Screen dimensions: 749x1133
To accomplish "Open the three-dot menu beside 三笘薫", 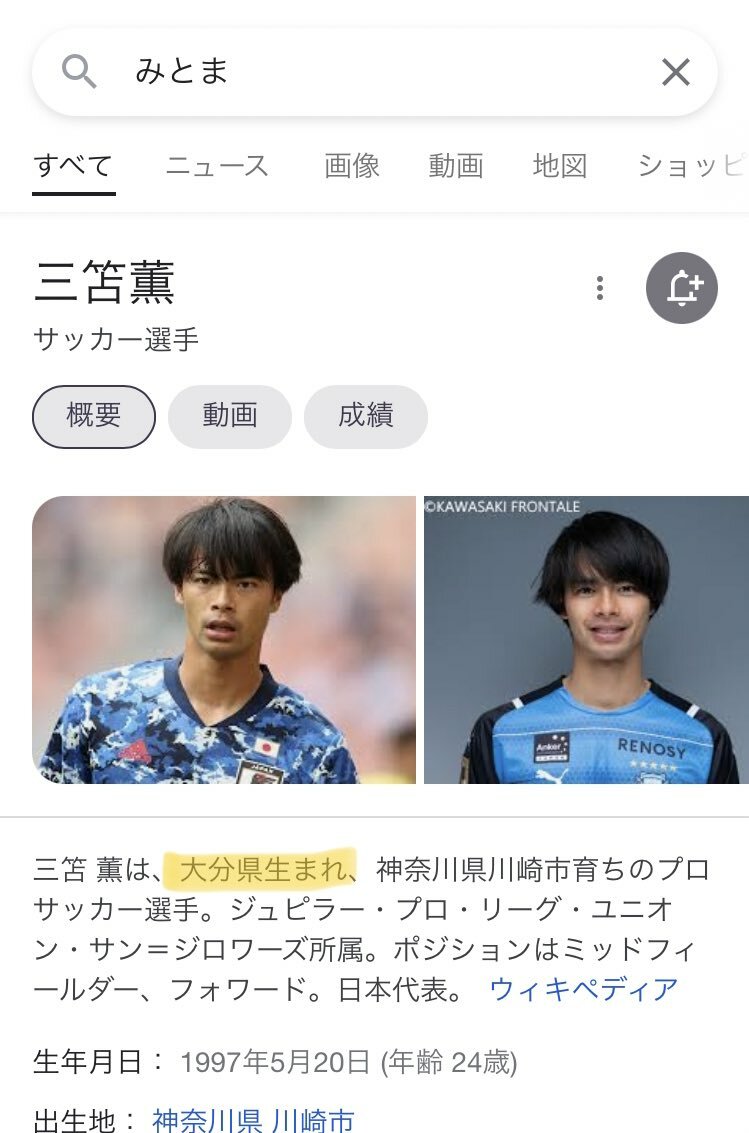I will coord(600,289).
